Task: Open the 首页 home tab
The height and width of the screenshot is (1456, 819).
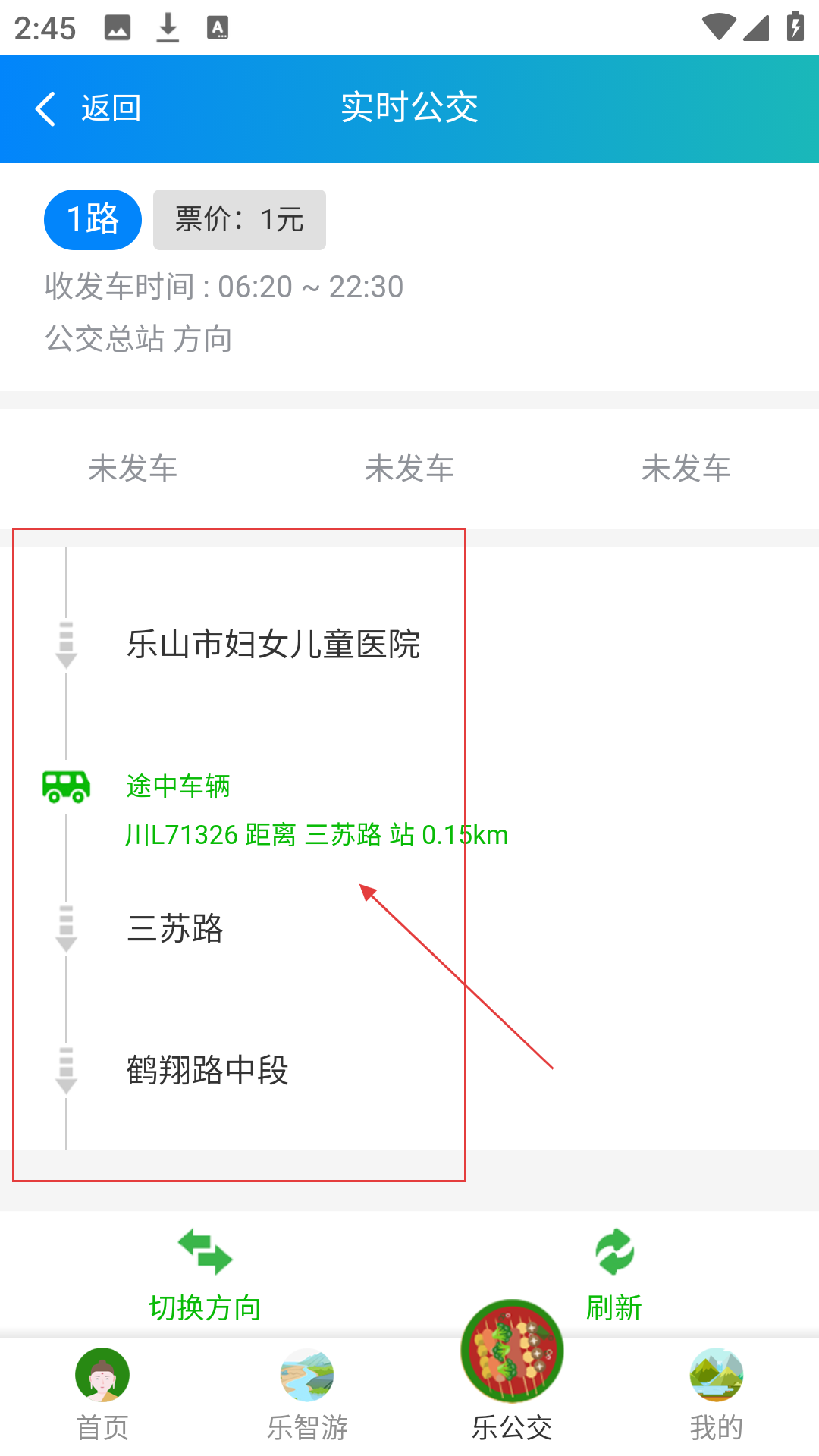Action: tap(102, 1394)
